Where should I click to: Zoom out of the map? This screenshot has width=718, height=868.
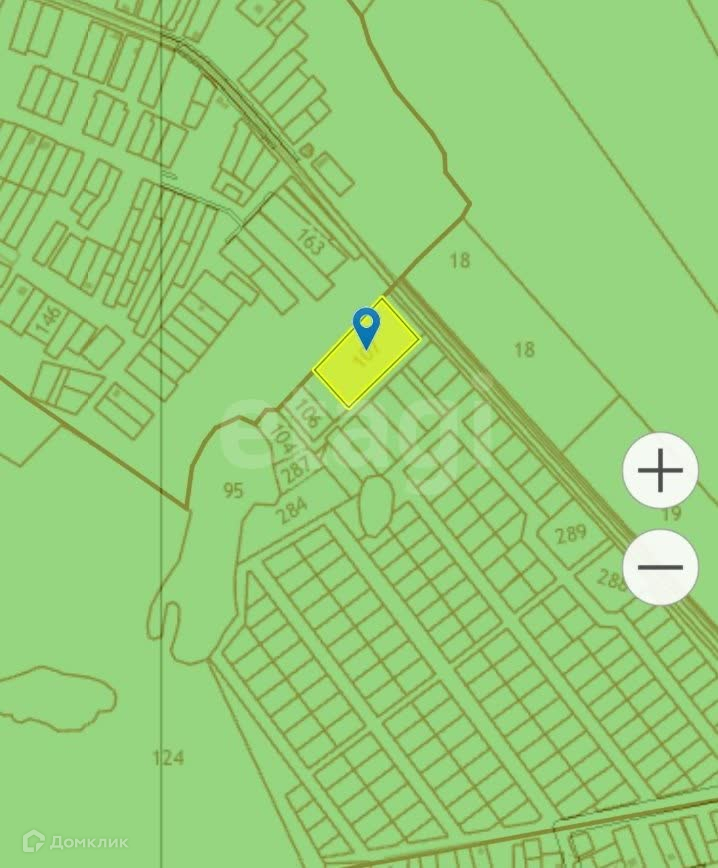660,567
